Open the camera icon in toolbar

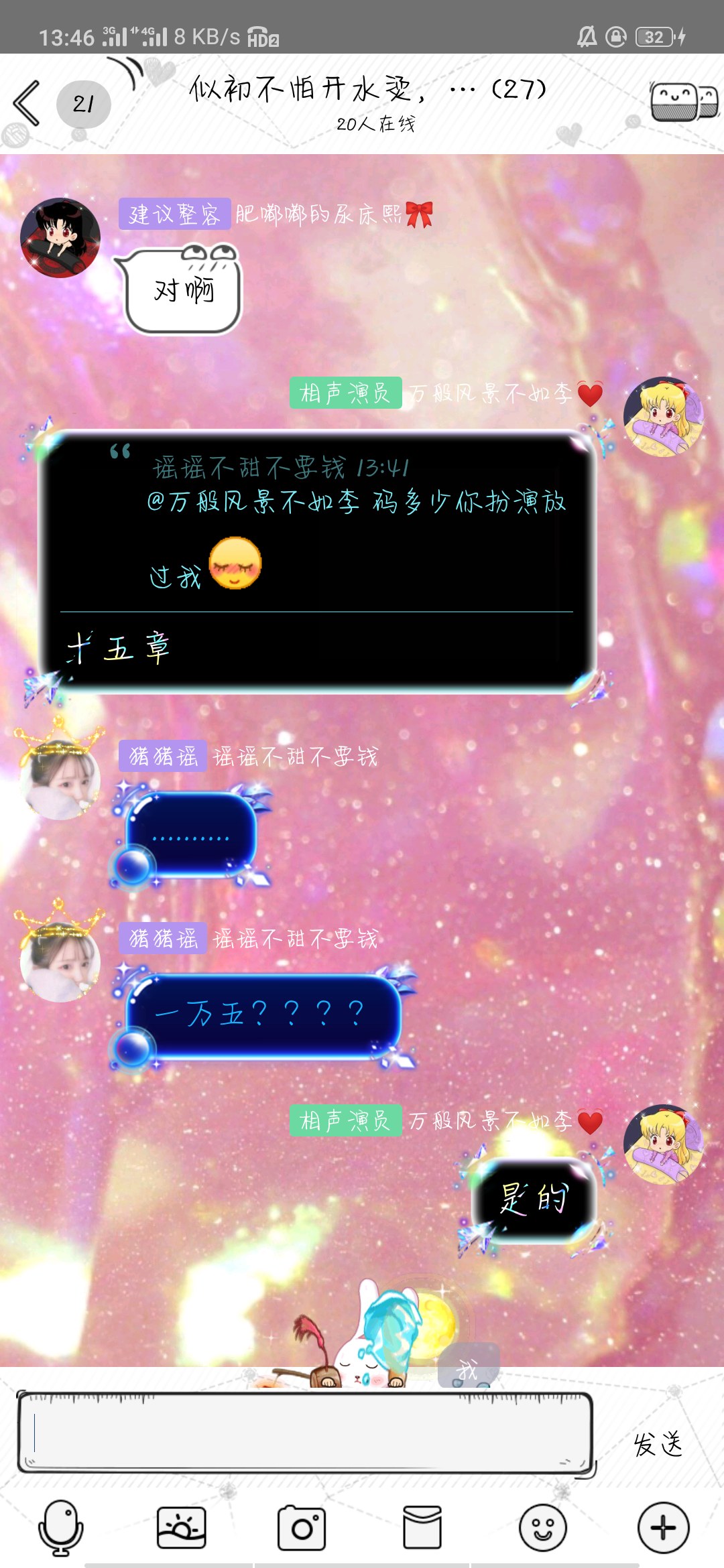pos(302,1528)
